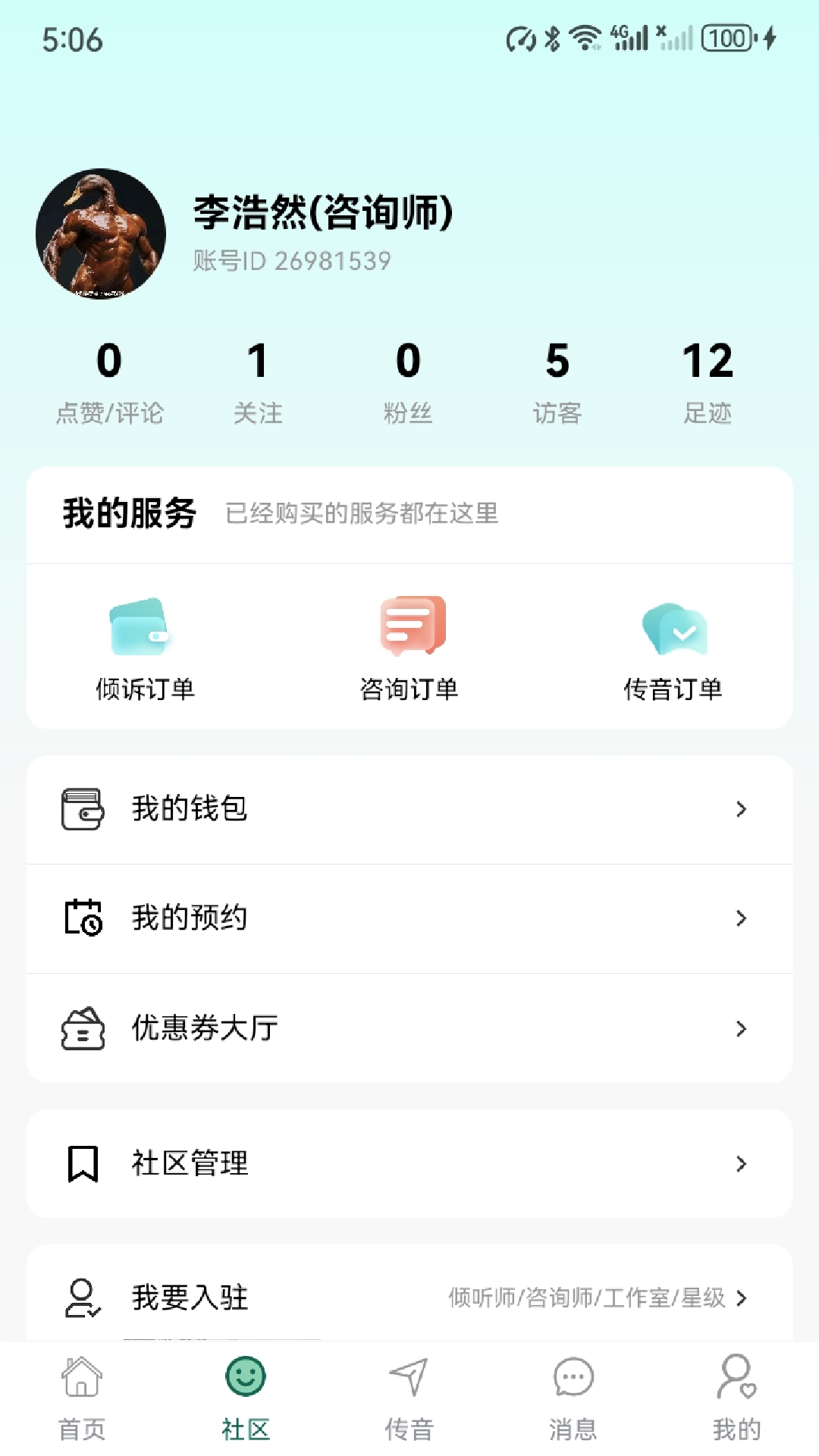
Task: Open the 消息 messages tab
Action: [x=573, y=1398]
